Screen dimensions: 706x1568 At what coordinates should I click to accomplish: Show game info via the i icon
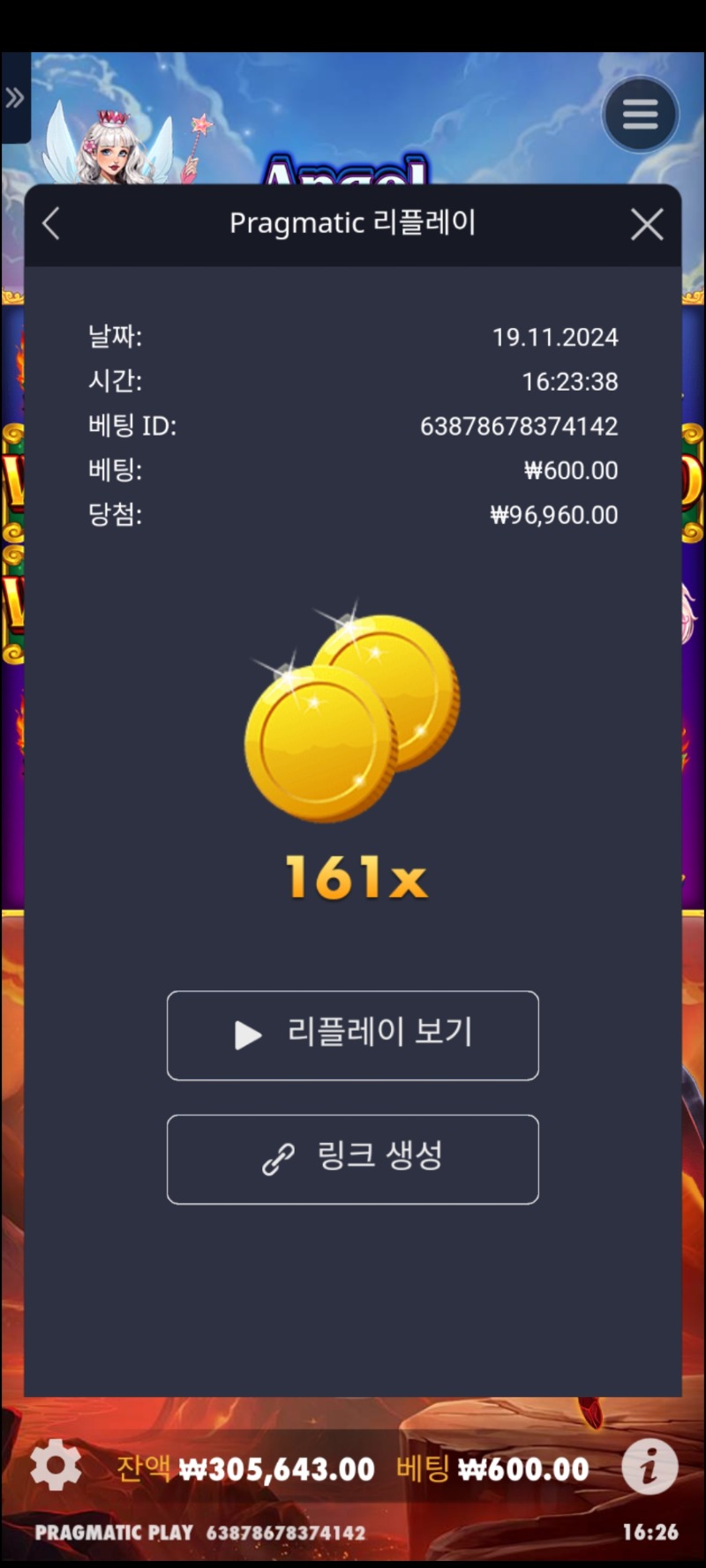(650, 1467)
